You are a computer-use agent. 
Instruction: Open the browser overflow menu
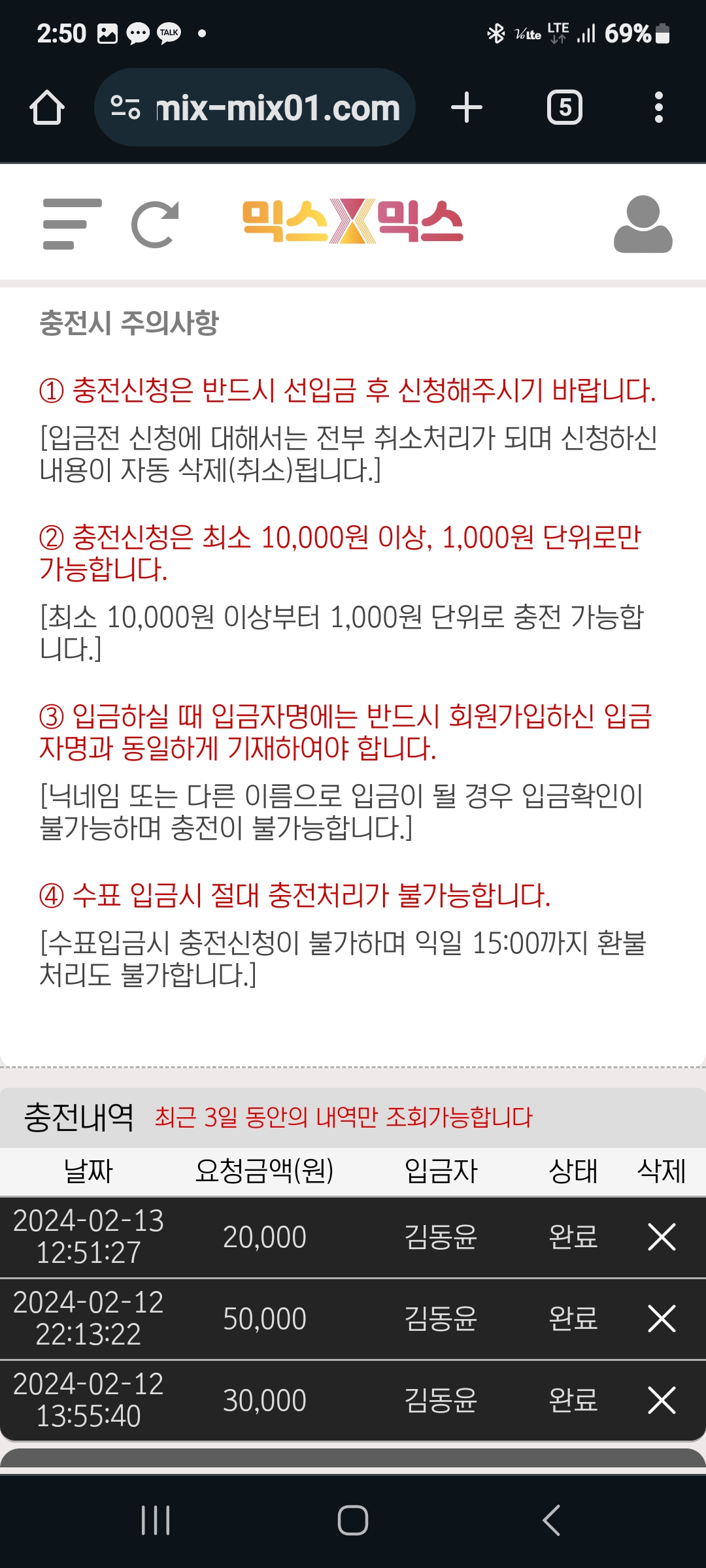point(658,107)
